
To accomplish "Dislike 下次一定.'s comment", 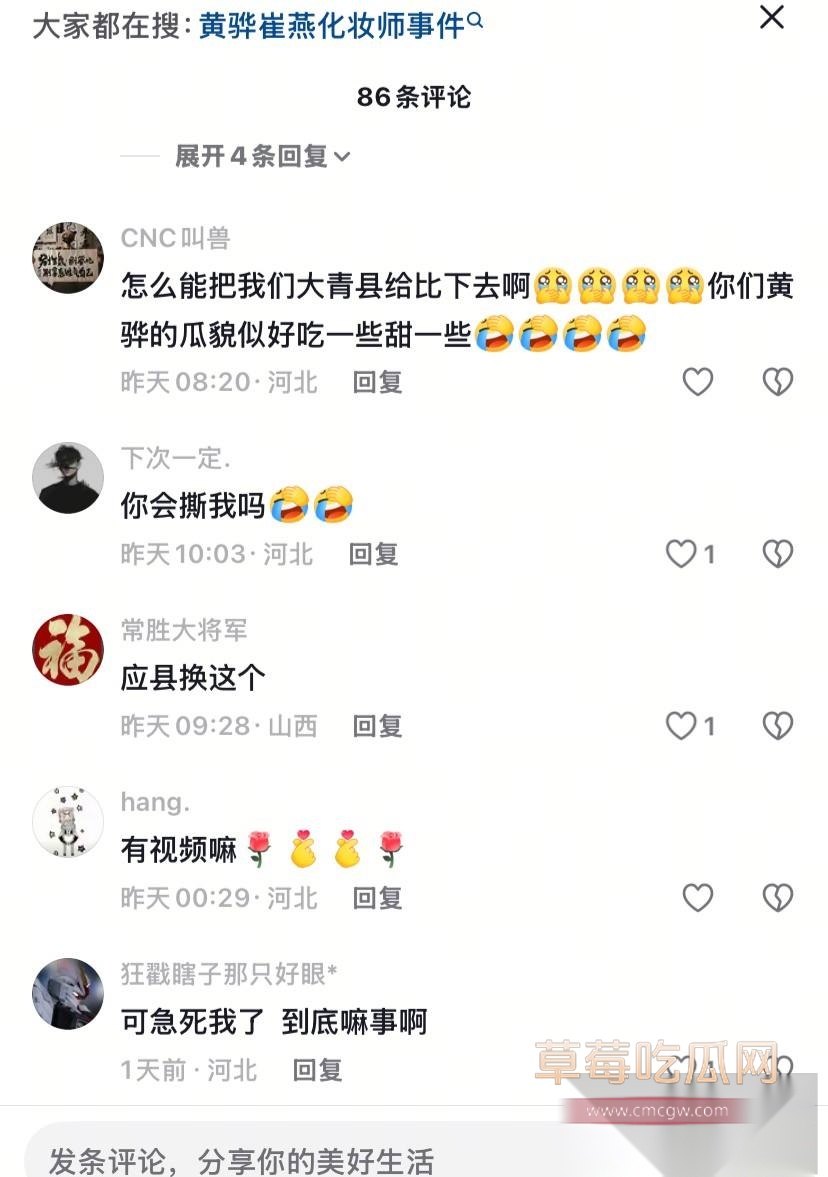I will tap(777, 553).
